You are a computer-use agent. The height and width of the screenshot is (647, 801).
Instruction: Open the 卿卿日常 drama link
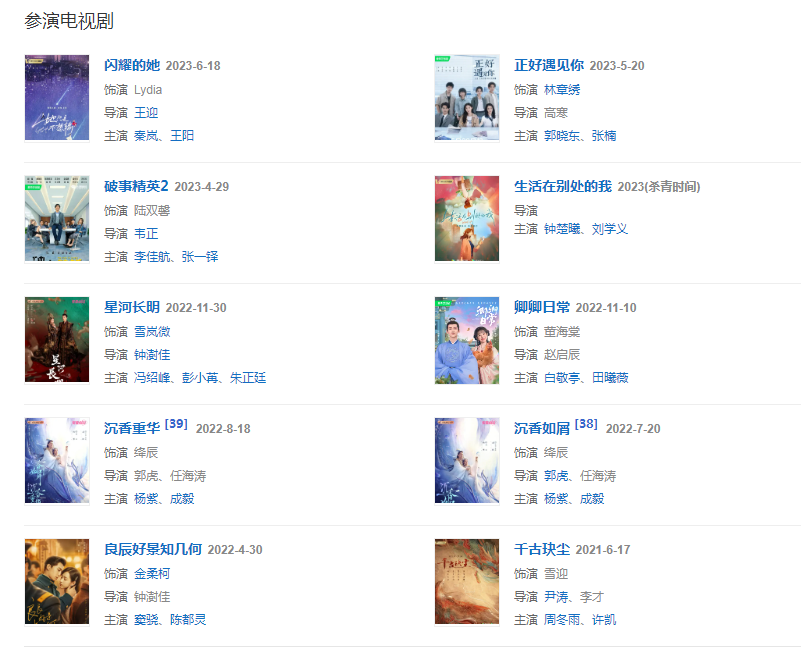tap(541, 308)
